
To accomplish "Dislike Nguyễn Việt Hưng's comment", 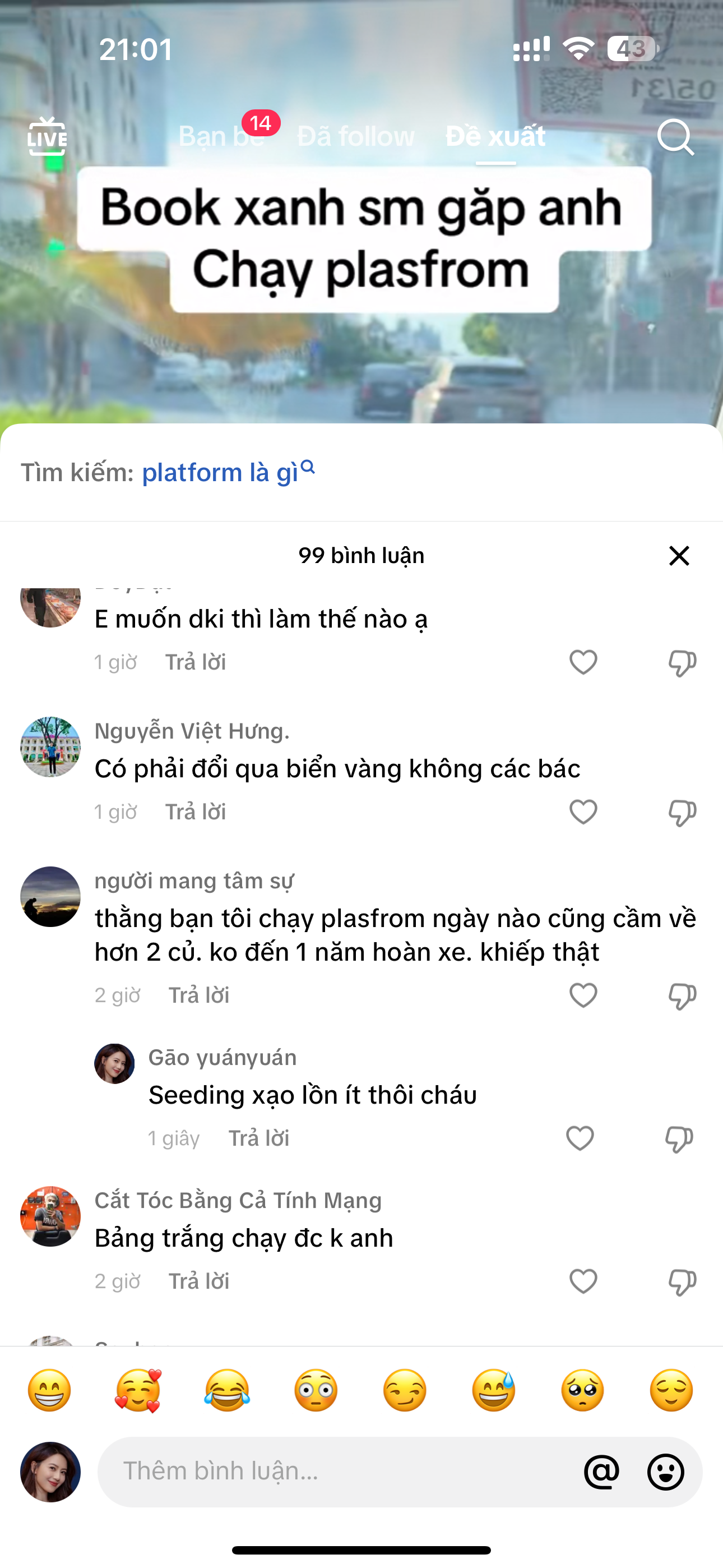I will pos(682,812).
